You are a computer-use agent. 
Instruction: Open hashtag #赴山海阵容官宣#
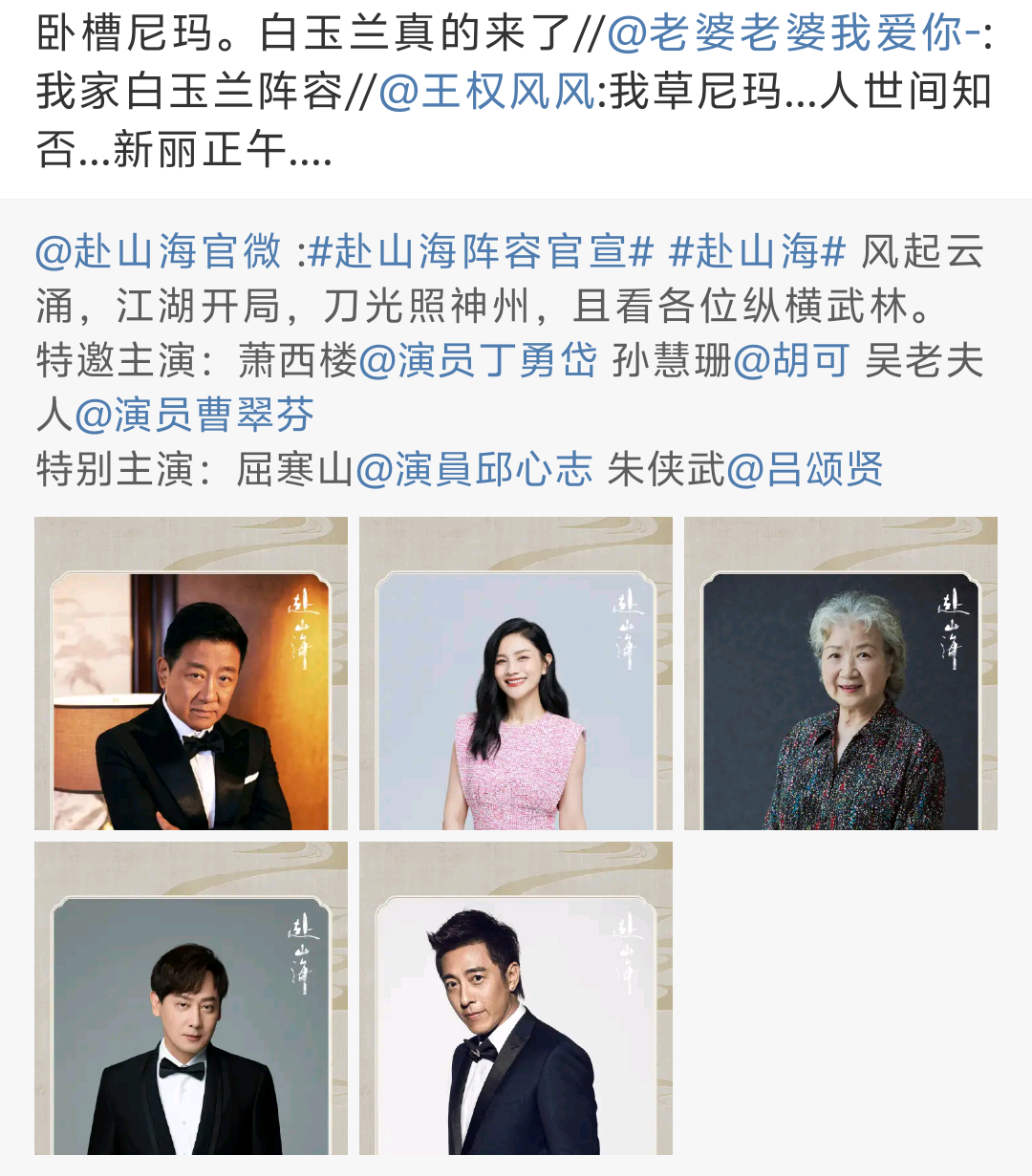(481, 251)
